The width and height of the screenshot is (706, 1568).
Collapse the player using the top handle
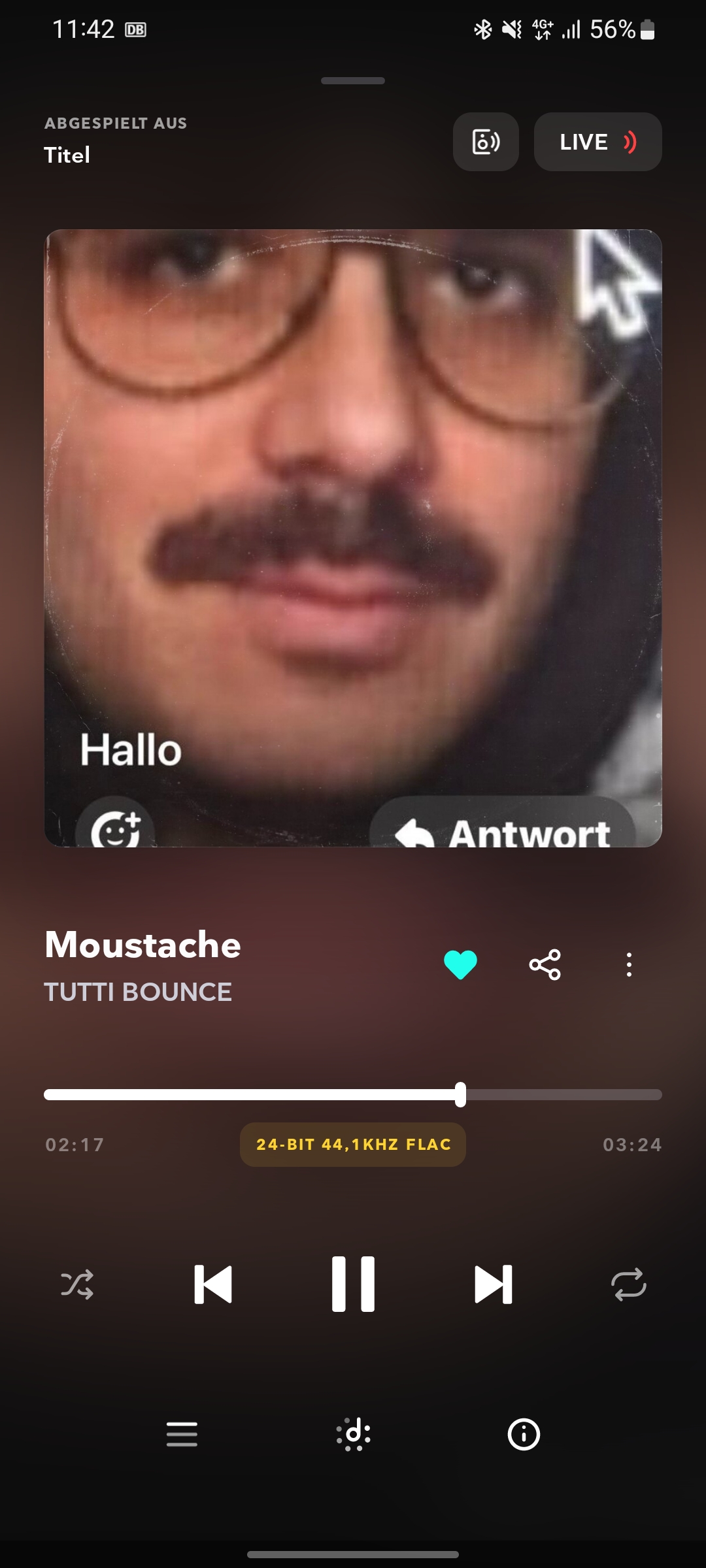tap(353, 81)
